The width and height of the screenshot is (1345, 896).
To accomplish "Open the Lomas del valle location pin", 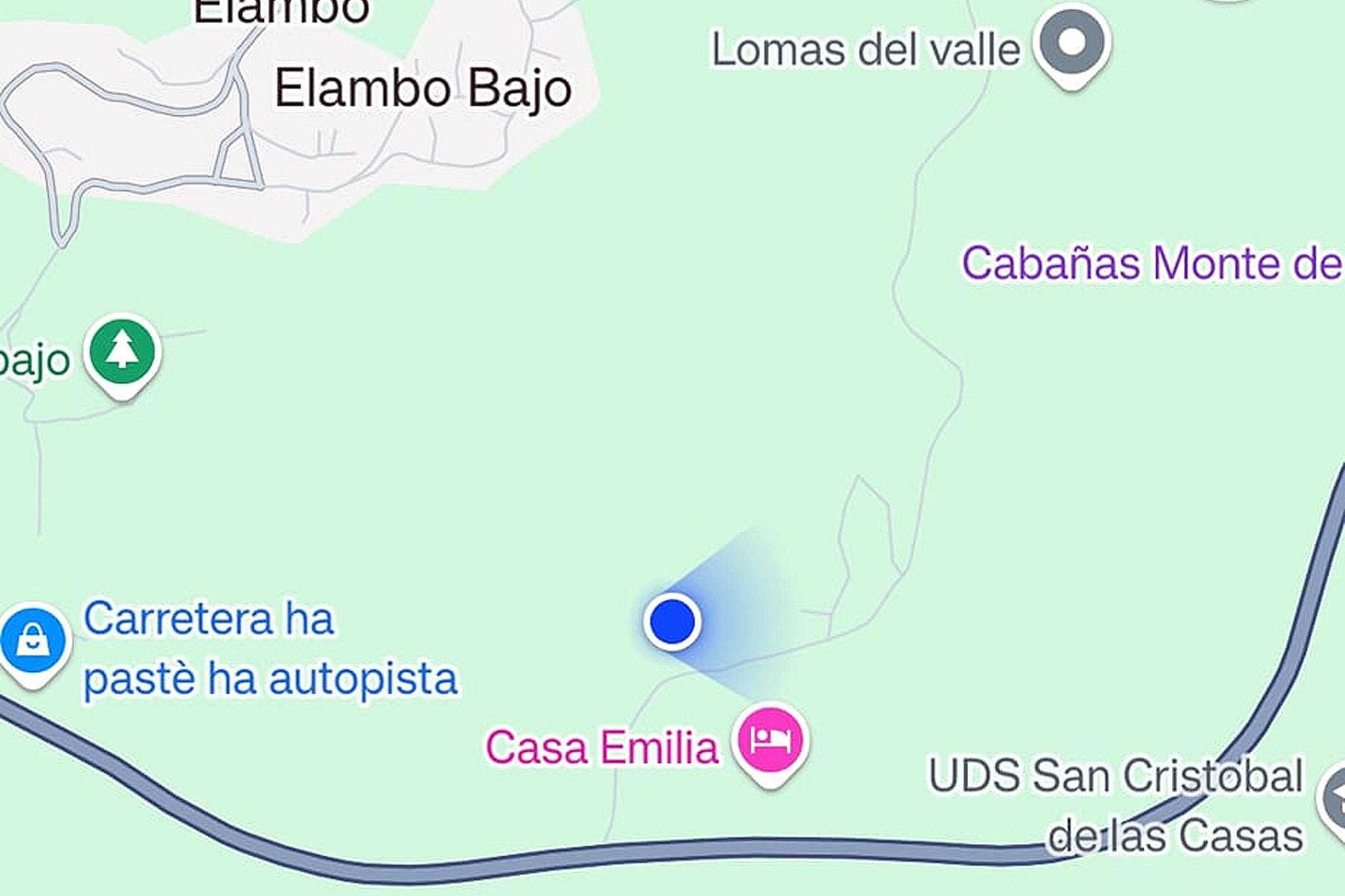I will pyautogui.click(x=1072, y=43).
